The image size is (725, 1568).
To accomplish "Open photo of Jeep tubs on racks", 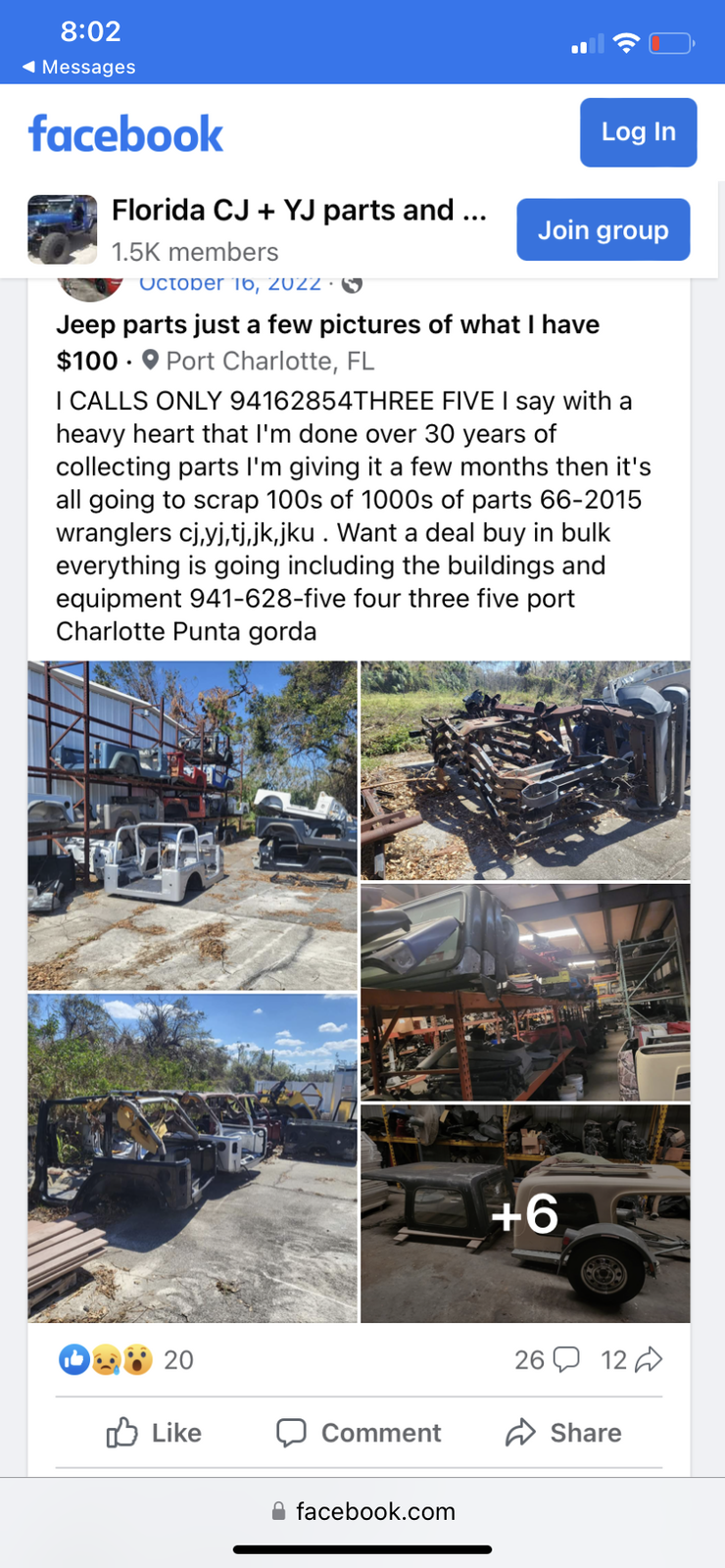I will click(192, 824).
